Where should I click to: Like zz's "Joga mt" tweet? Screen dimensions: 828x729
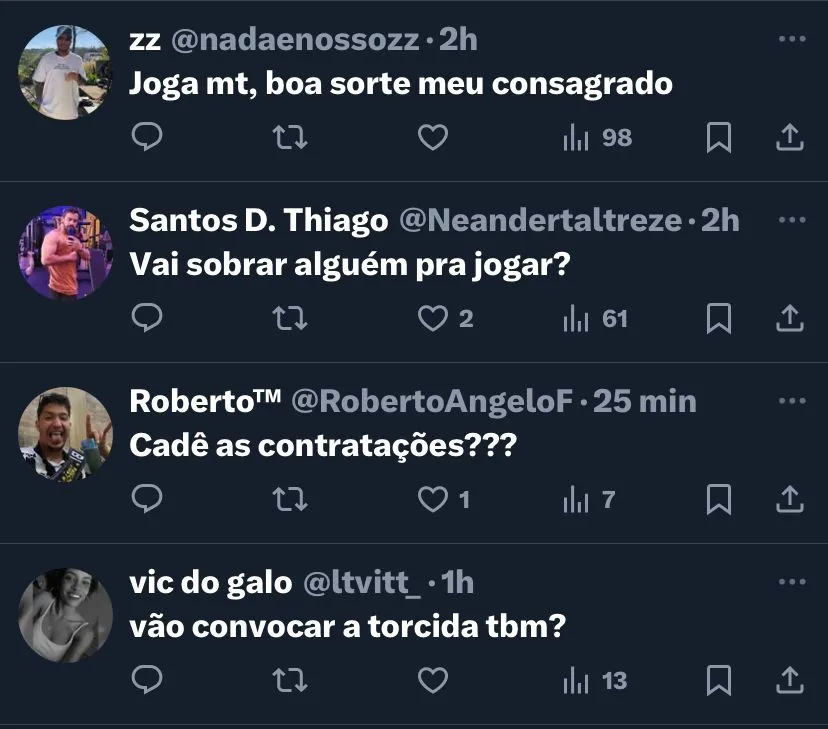coord(432,138)
